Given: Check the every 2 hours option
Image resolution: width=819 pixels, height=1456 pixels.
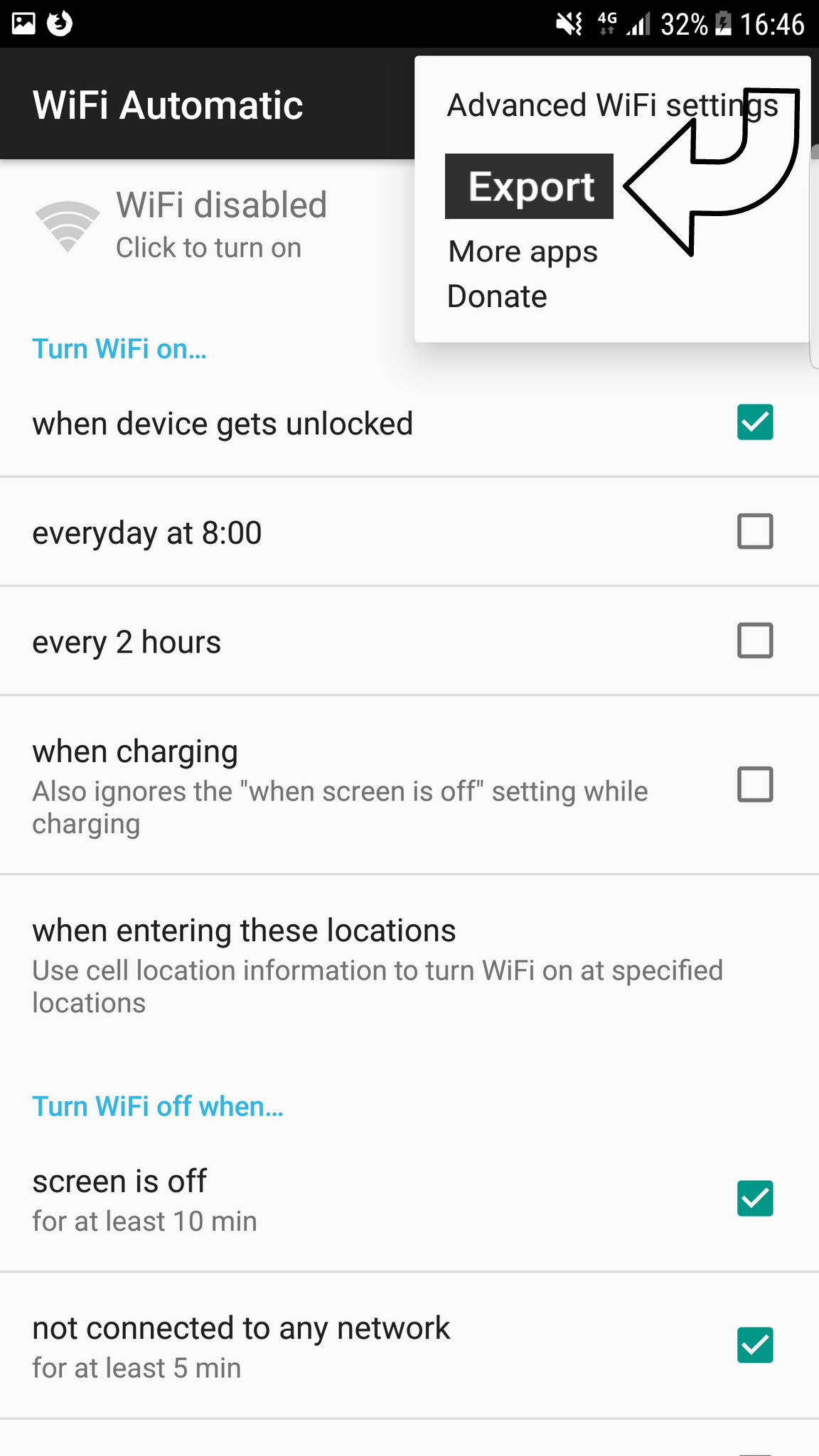Looking at the screenshot, I should pos(755,641).
